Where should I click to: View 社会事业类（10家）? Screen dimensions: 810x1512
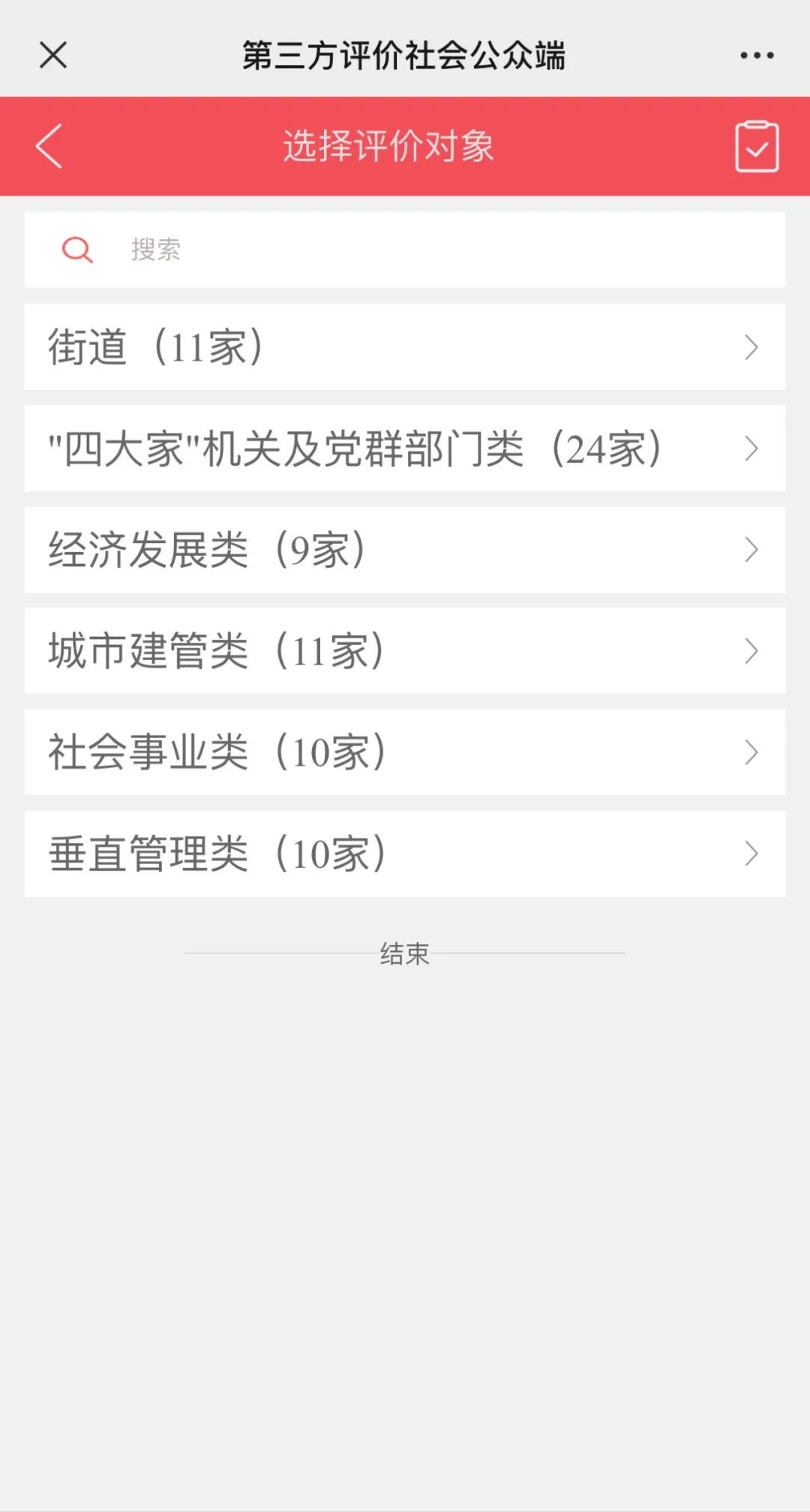(x=405, y=752)
